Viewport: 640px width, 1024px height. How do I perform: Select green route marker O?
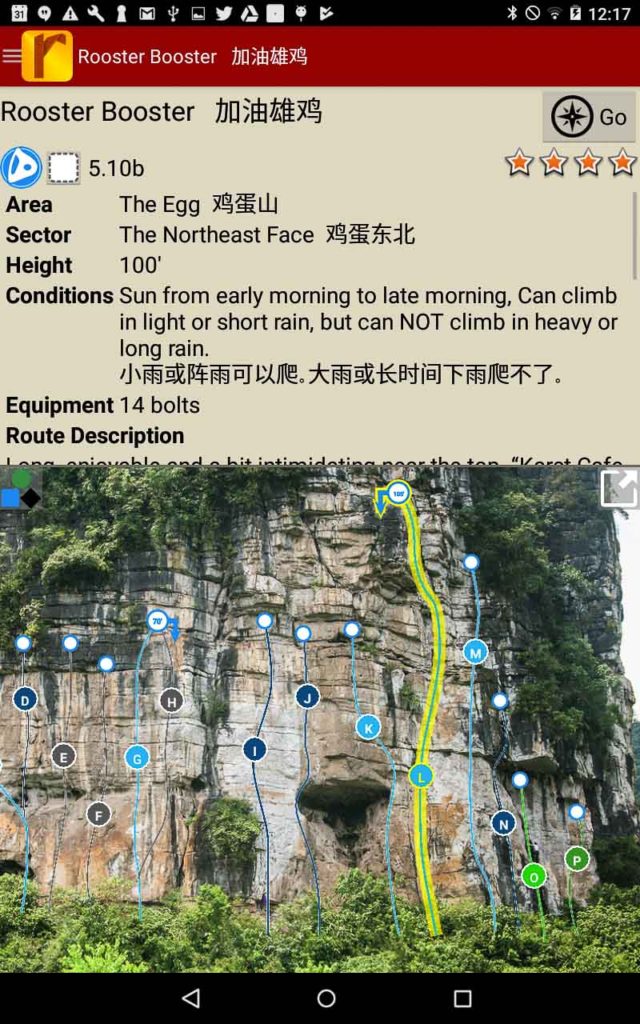(534, 876)
